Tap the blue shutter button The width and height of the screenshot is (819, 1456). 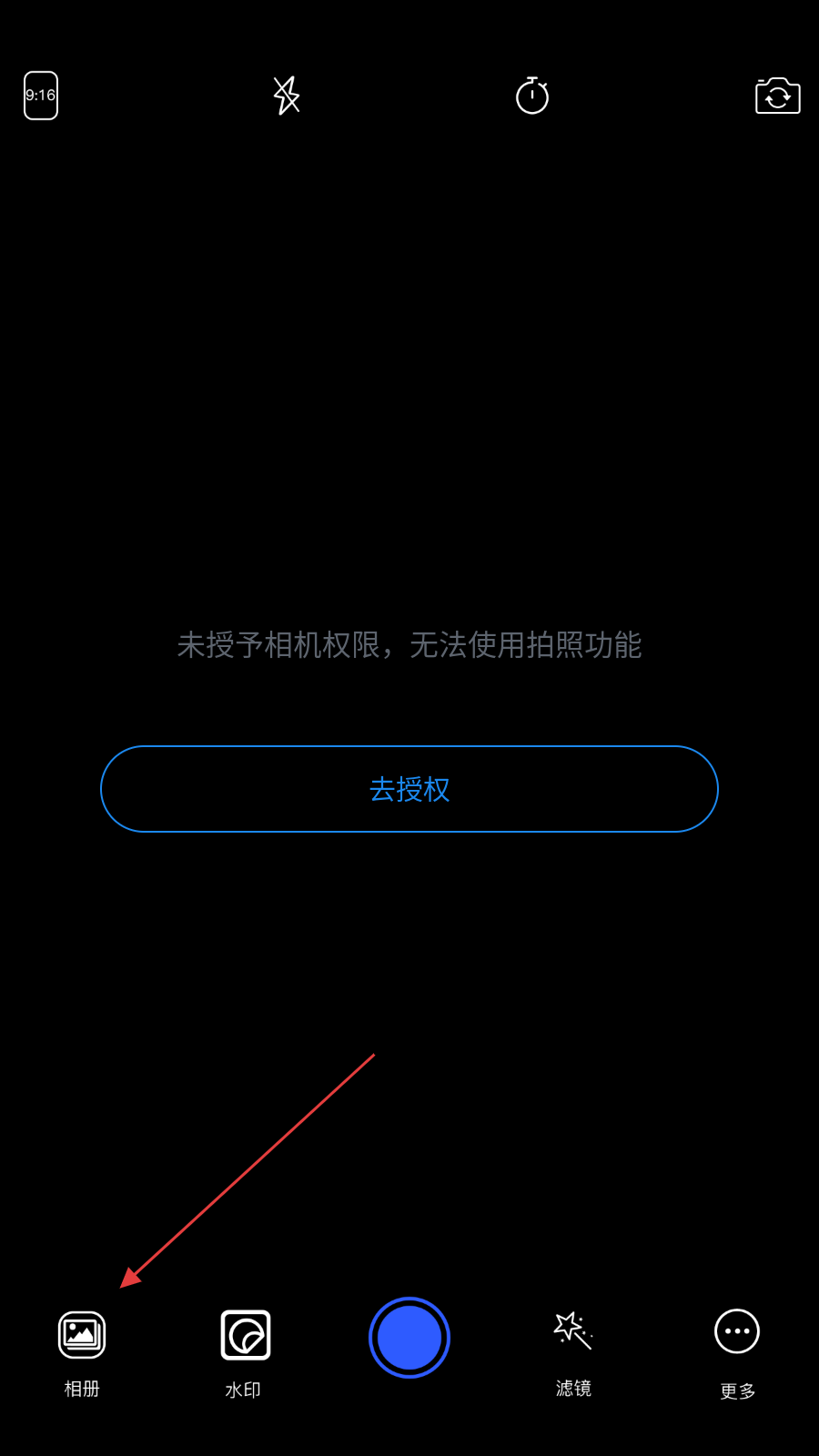pyautogui.click(x=409, y=1338)
